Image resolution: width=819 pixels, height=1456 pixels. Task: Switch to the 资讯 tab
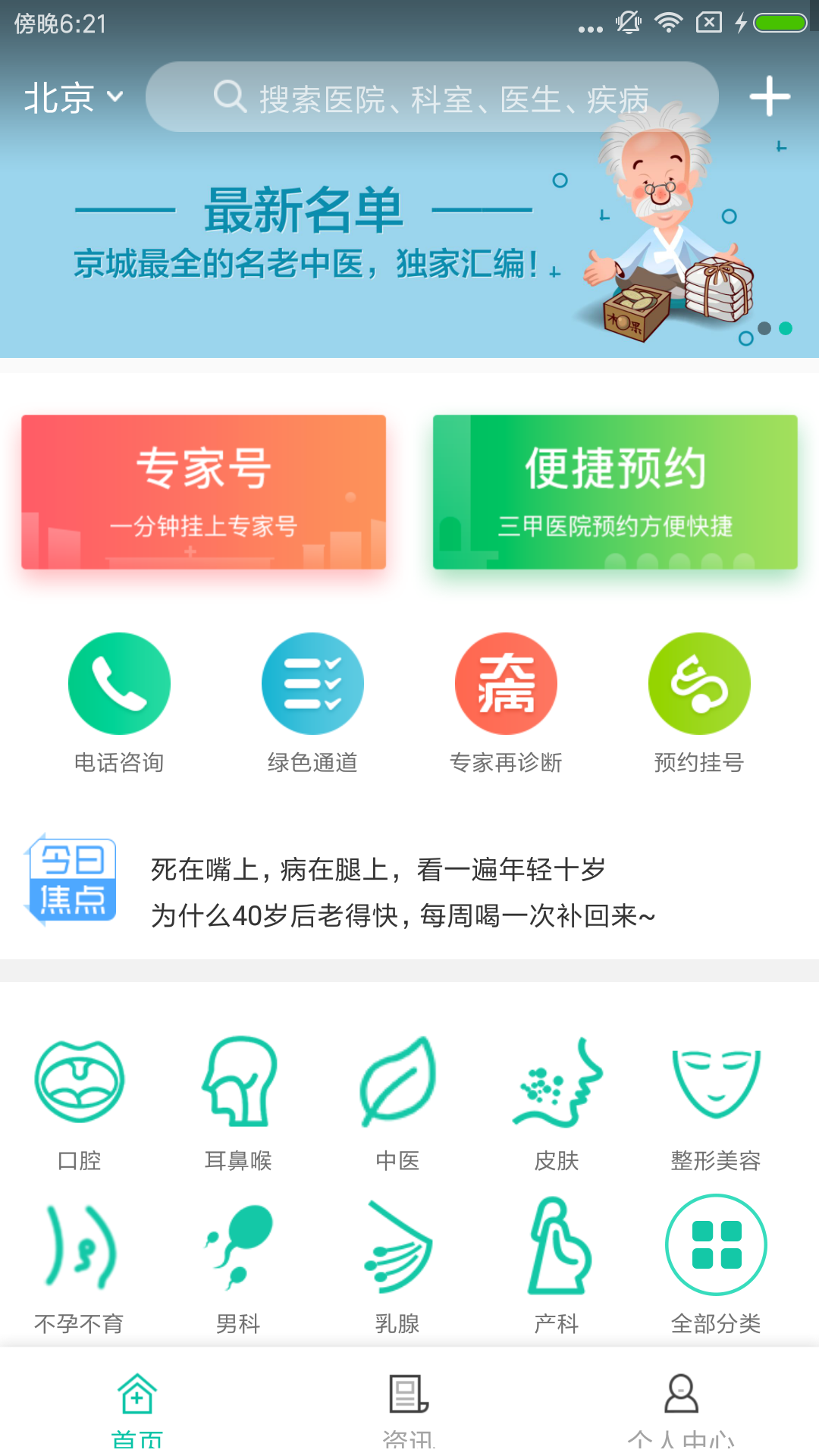coord(409,1409)
